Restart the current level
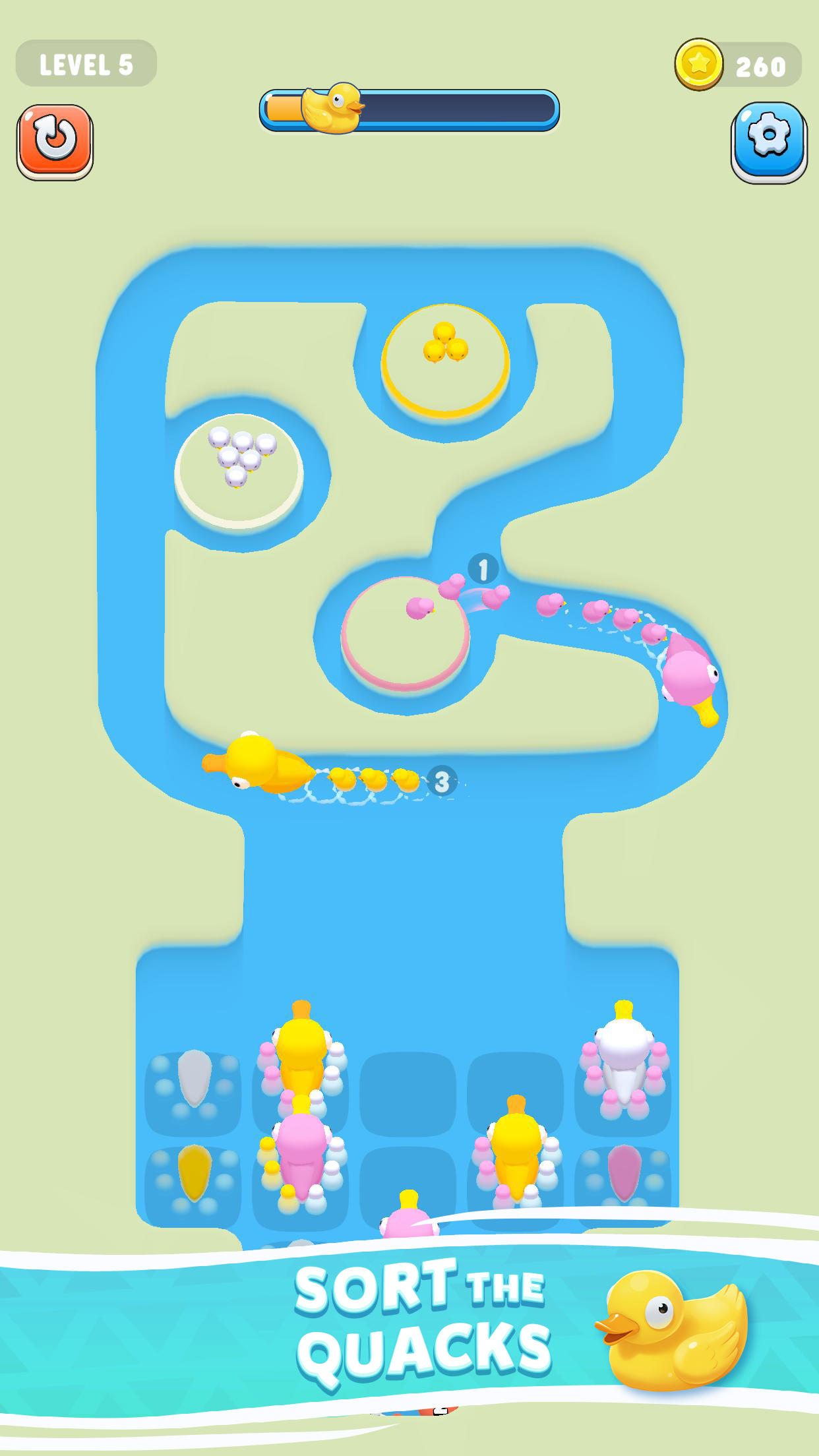 coord(55,141)
